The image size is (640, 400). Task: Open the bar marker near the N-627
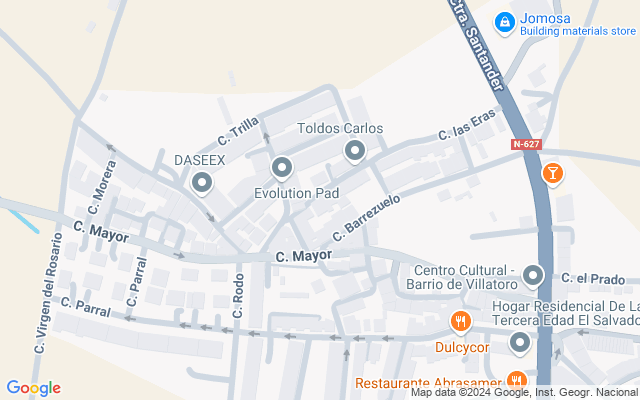tap(552, 174)
